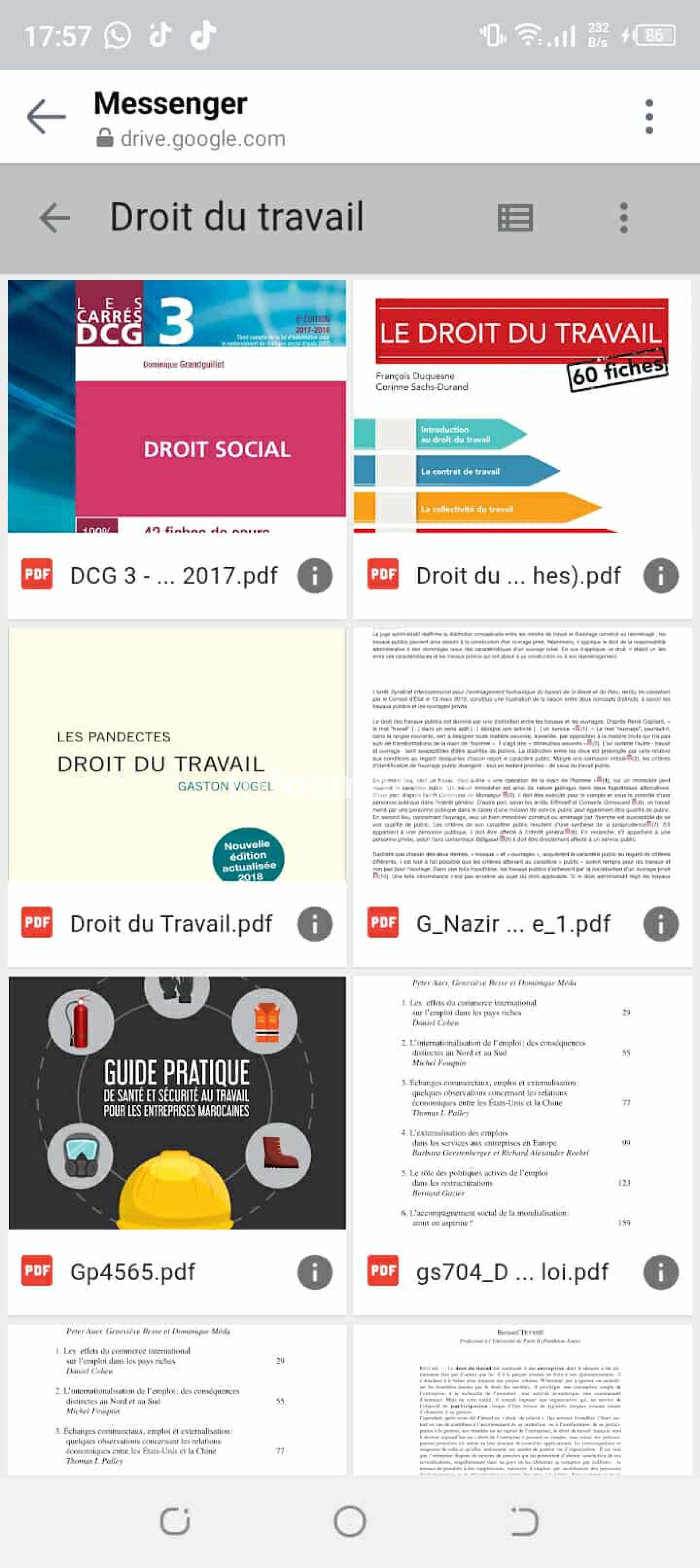
Task: Close the Messenger in-app browser with back arrow
Action: 46,116
